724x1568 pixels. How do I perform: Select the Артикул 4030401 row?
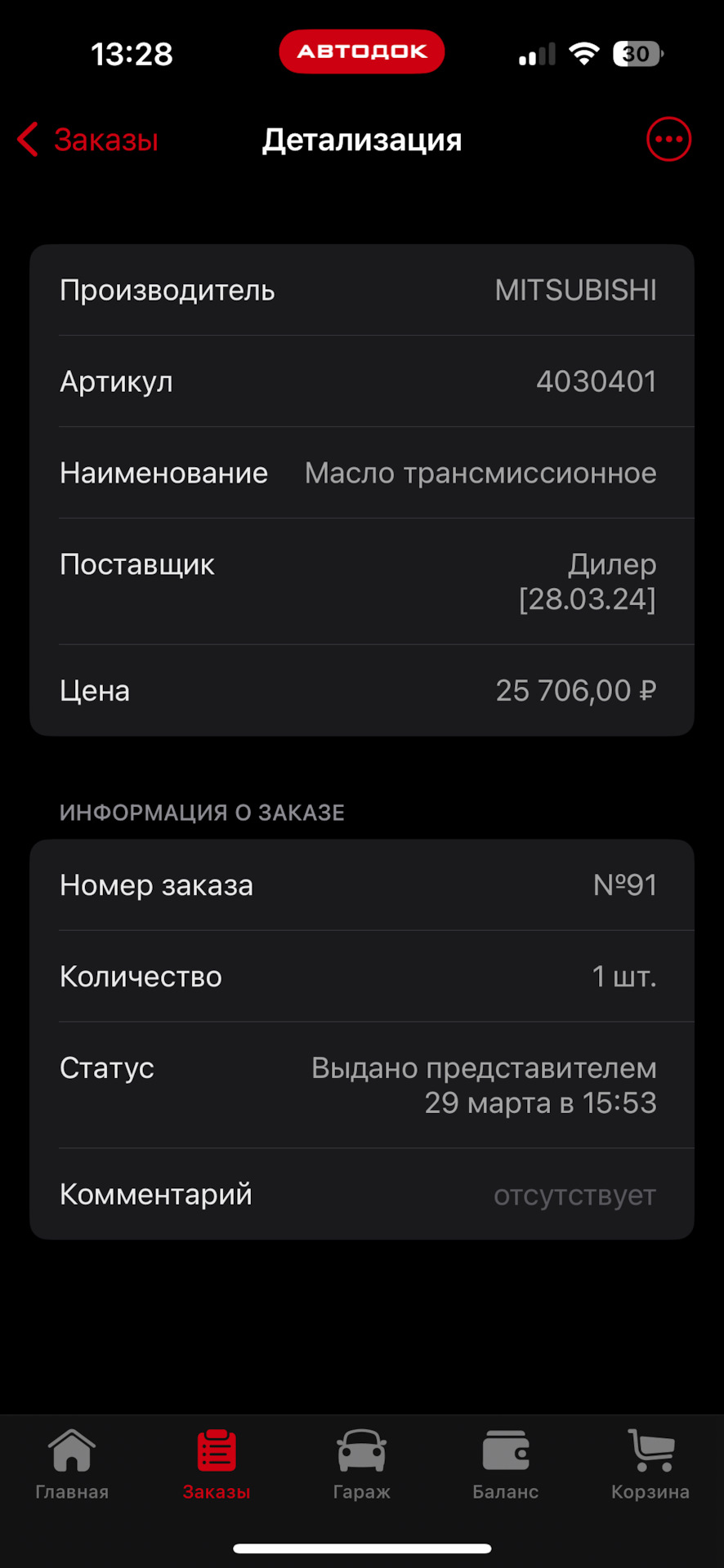pos(362,381)
